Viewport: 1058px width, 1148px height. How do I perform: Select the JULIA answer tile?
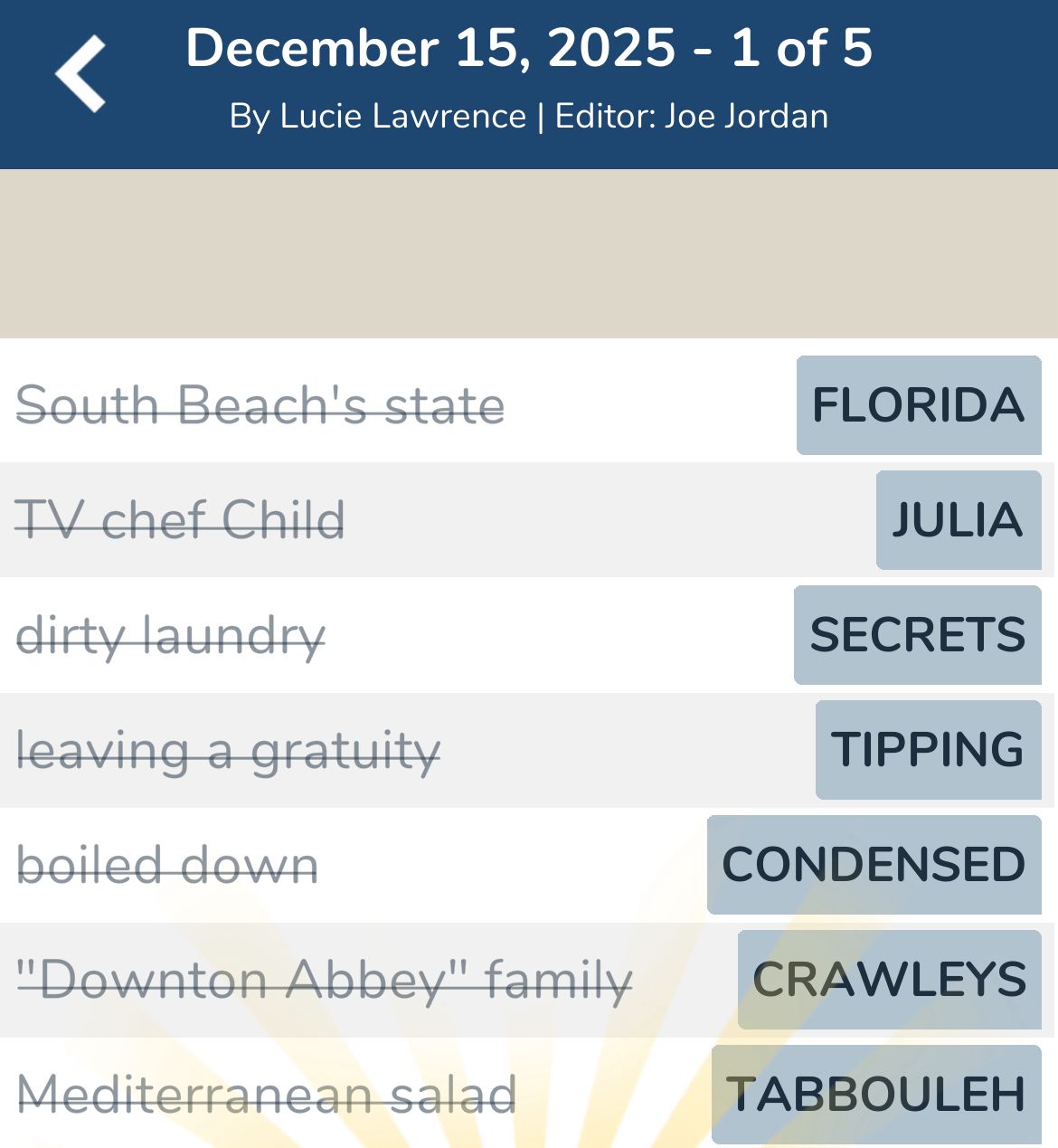(x=958, y=520)
